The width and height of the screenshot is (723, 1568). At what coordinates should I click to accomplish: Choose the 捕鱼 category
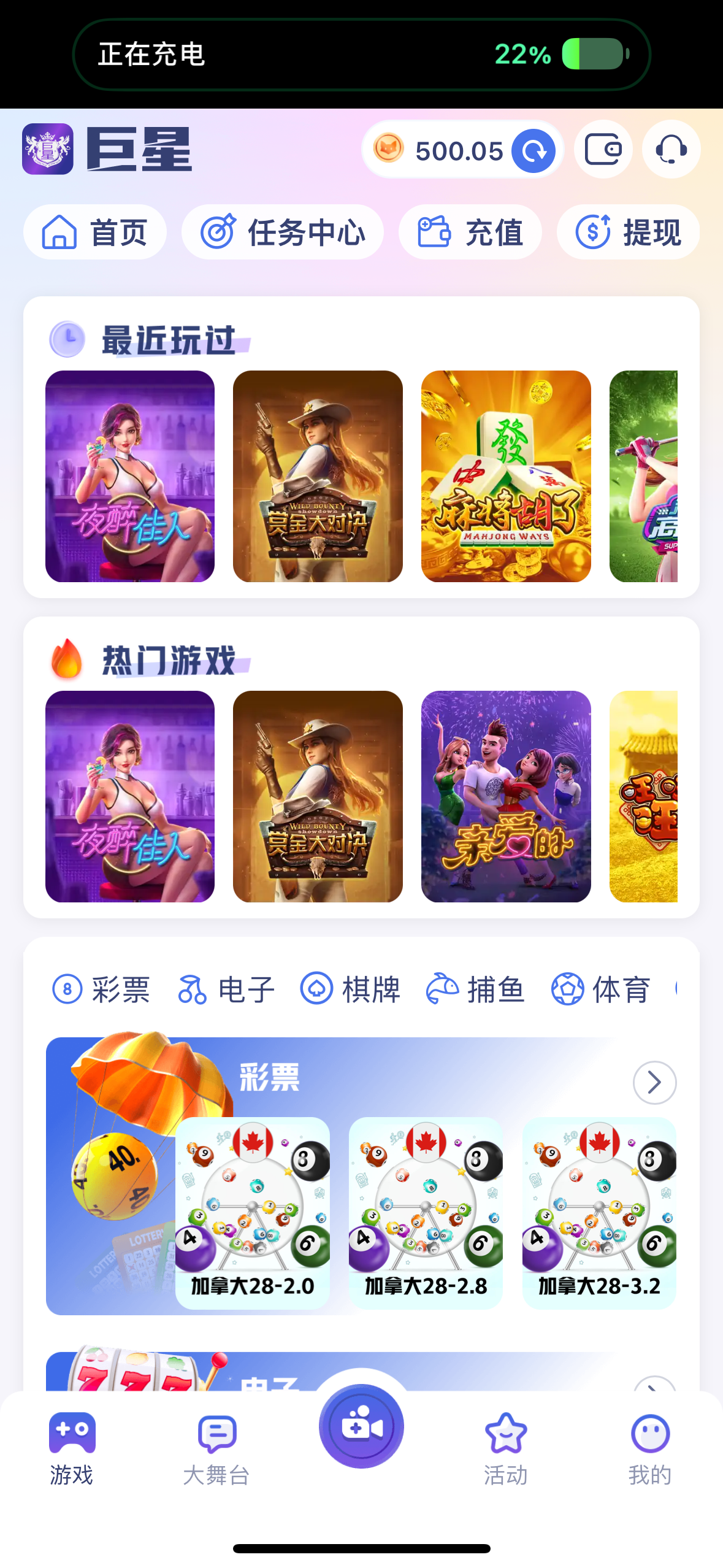point(476,990)
